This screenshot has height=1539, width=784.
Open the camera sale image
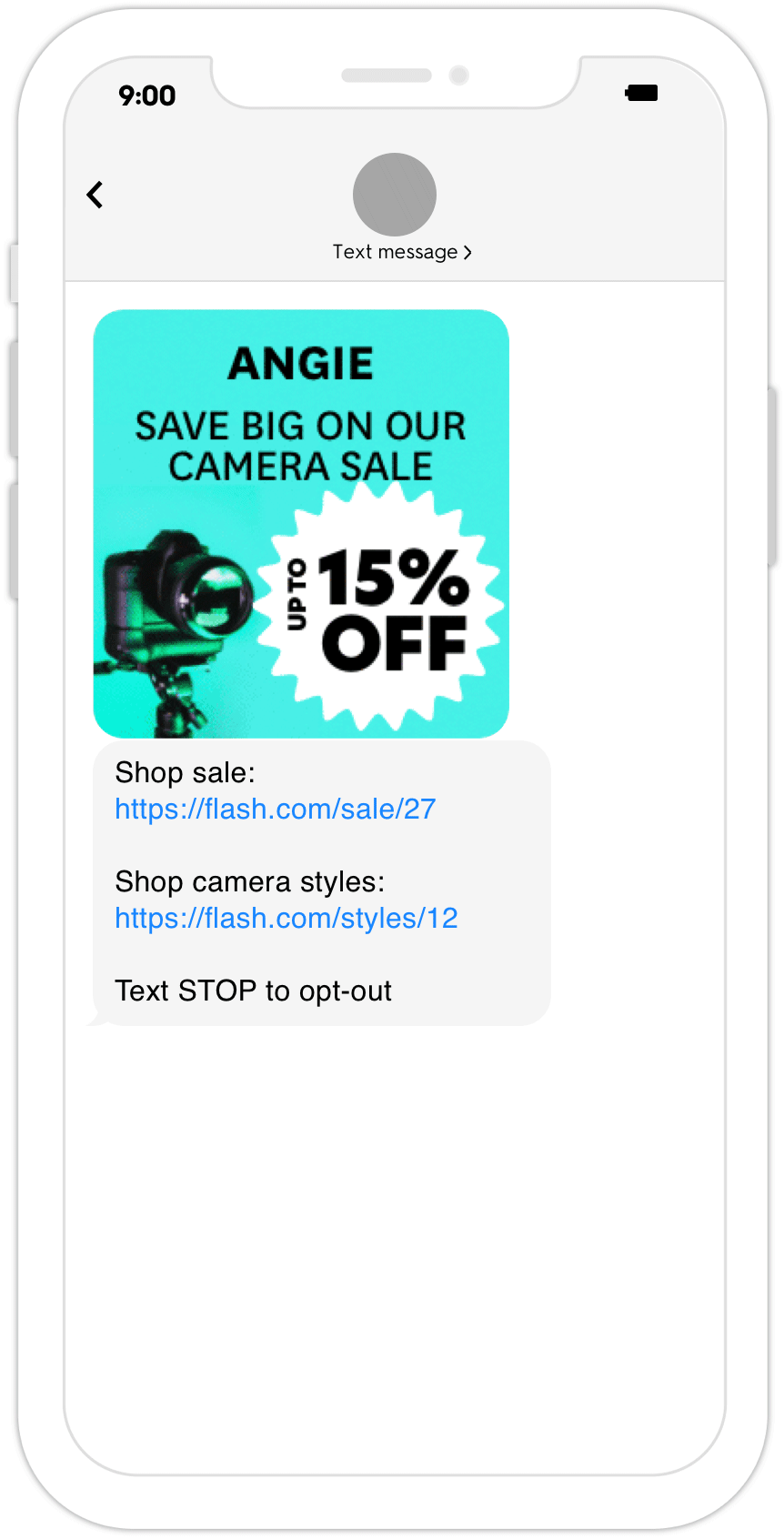pyautogui.click(x=301, y=524)
